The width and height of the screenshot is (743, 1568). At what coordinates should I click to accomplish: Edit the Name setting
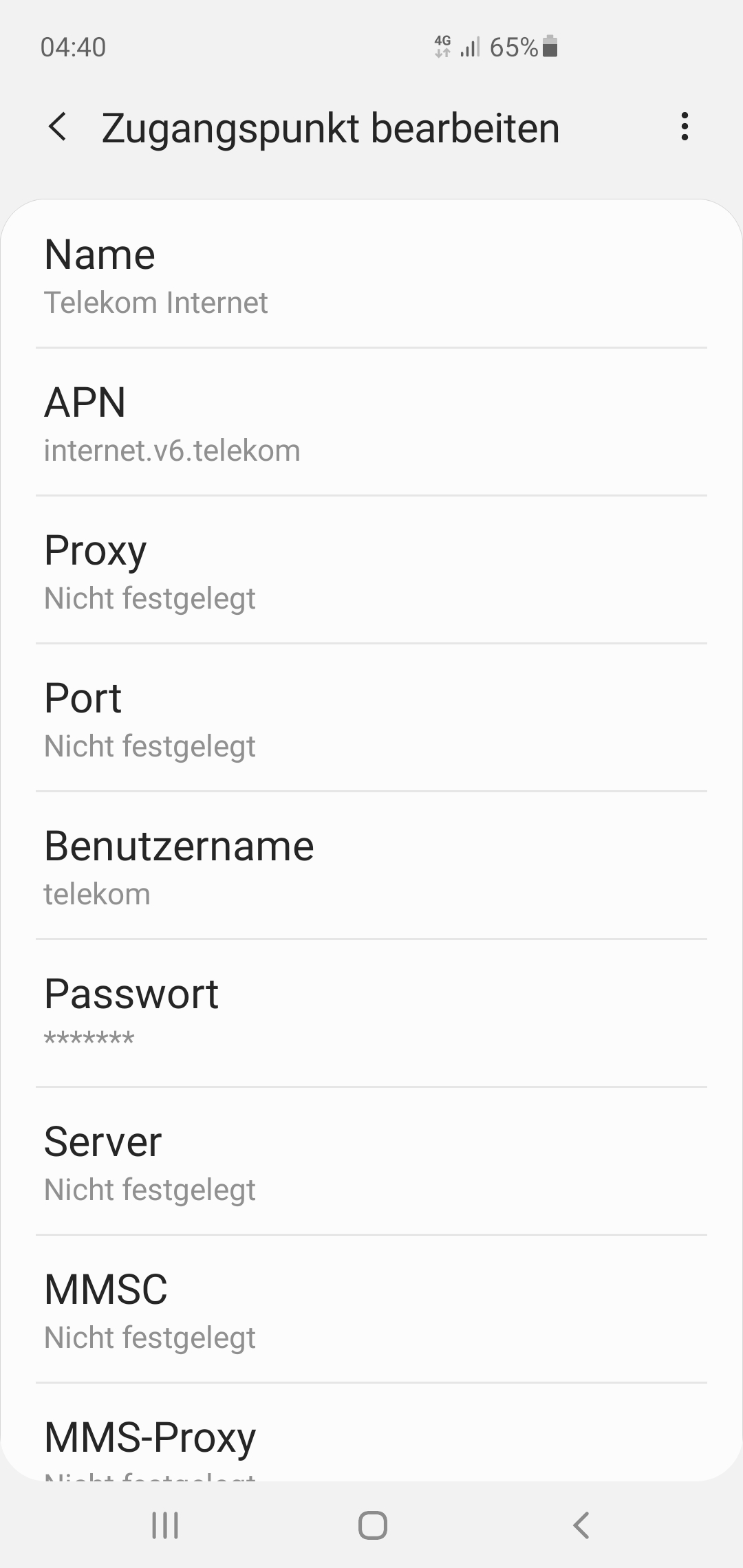click(371, 276)
